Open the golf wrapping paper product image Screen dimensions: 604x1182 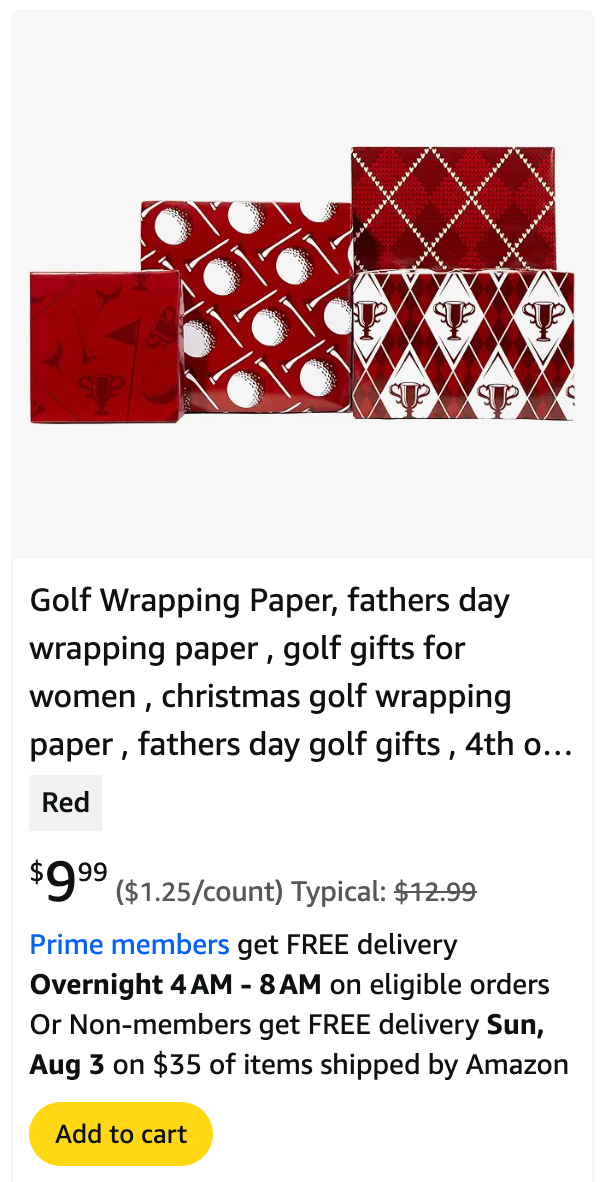click(302, 285)
